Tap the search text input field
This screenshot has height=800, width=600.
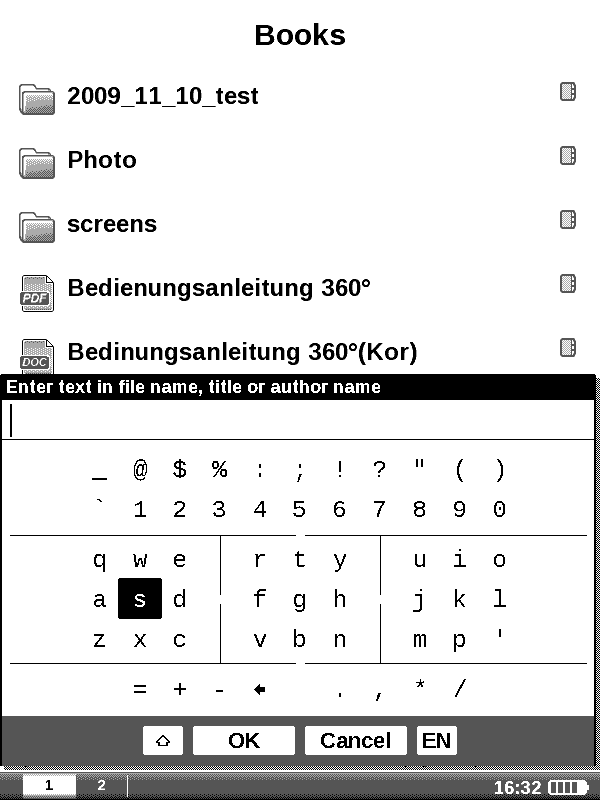coord(298,421)
